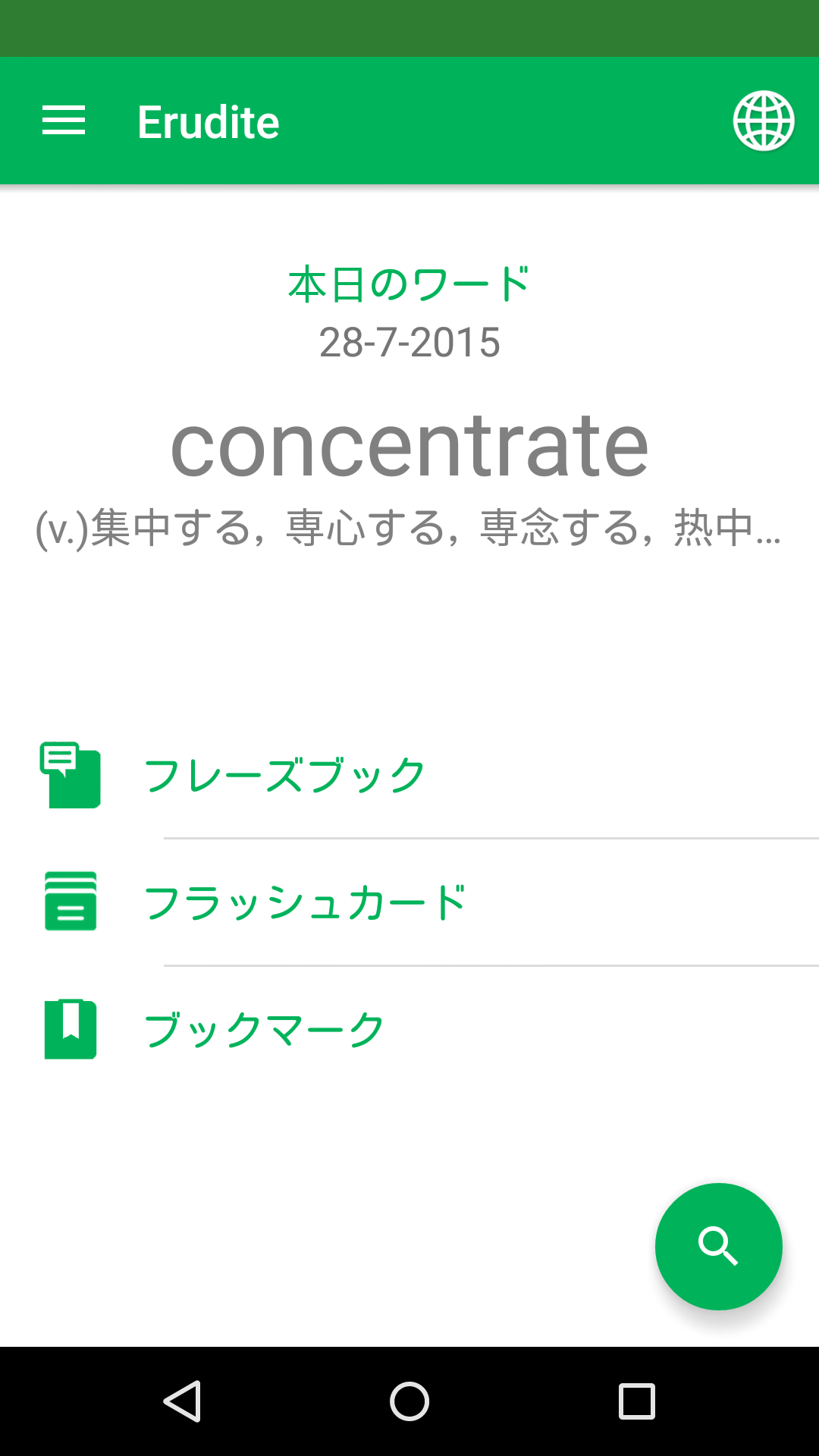Open word of the day 'concentrate'
Viewport: 819px width, 1456px height.
(409, 447)
